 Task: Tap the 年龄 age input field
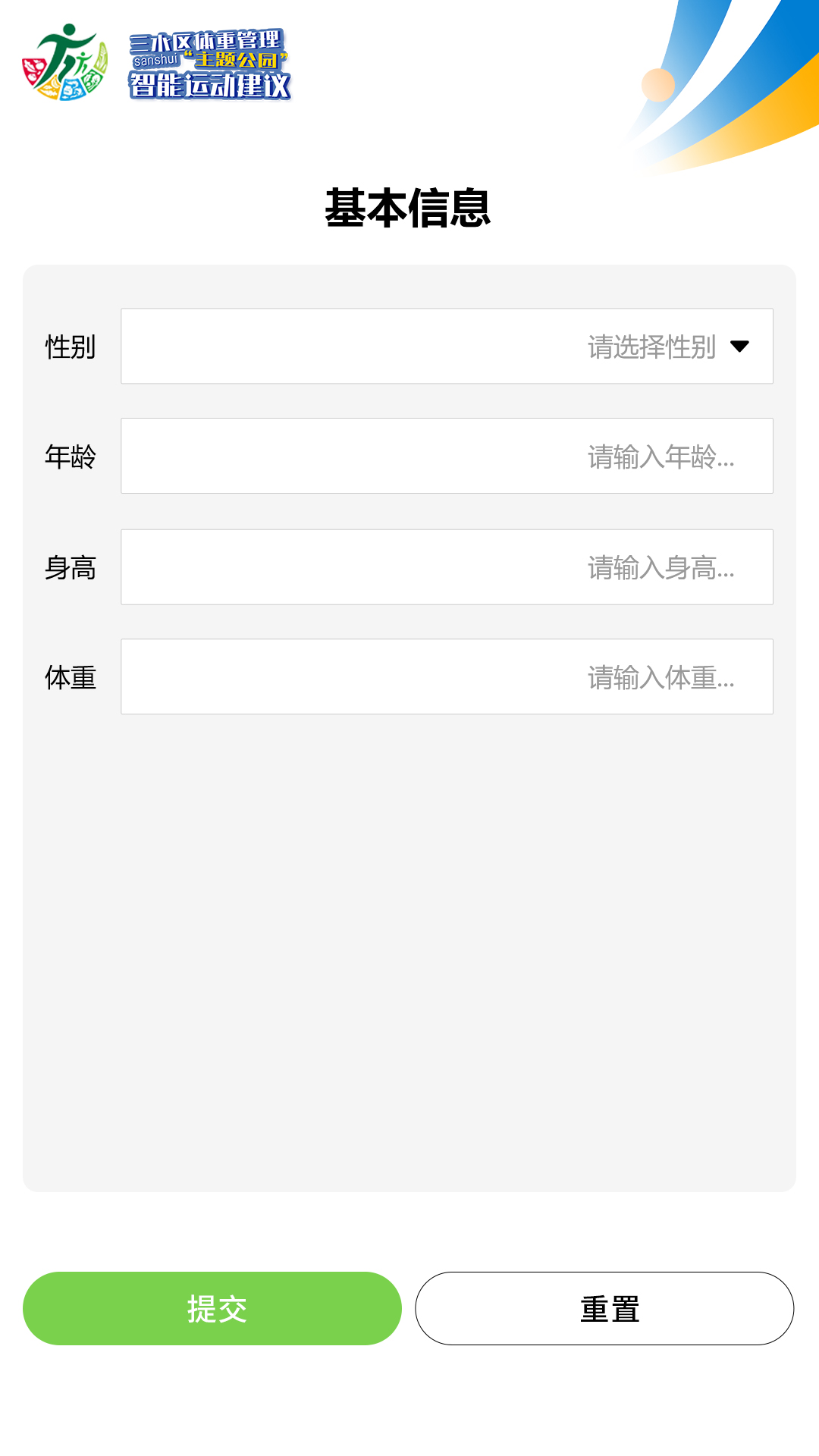click(x=447, y=457)
